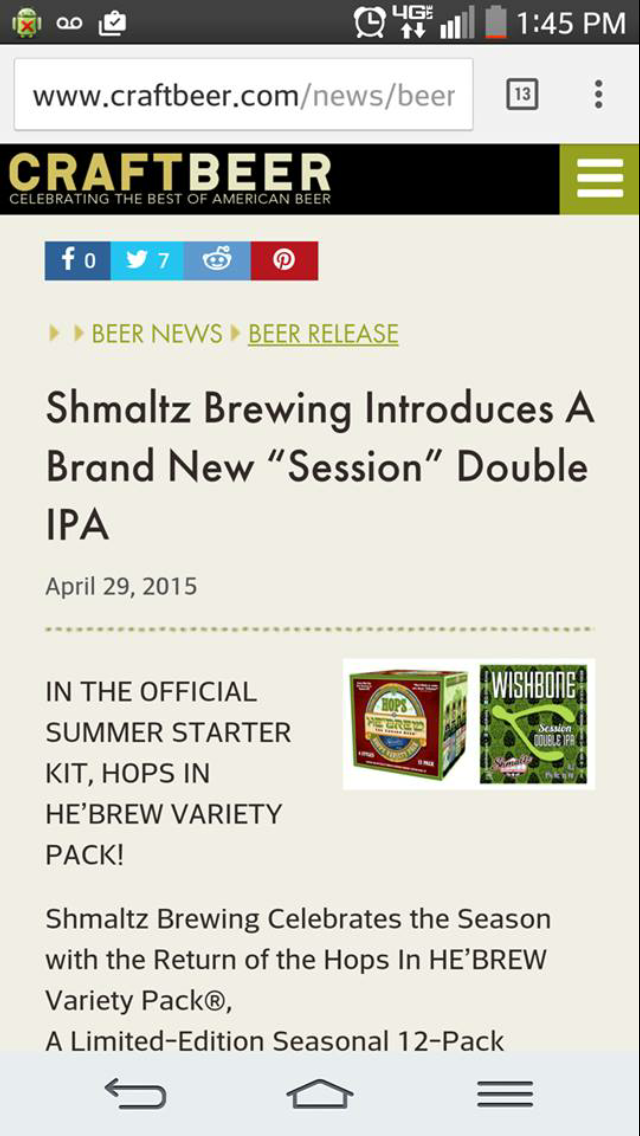Open the browser tab switcher showing 13
640x1136 pixels.
click(x=521, y=95)
